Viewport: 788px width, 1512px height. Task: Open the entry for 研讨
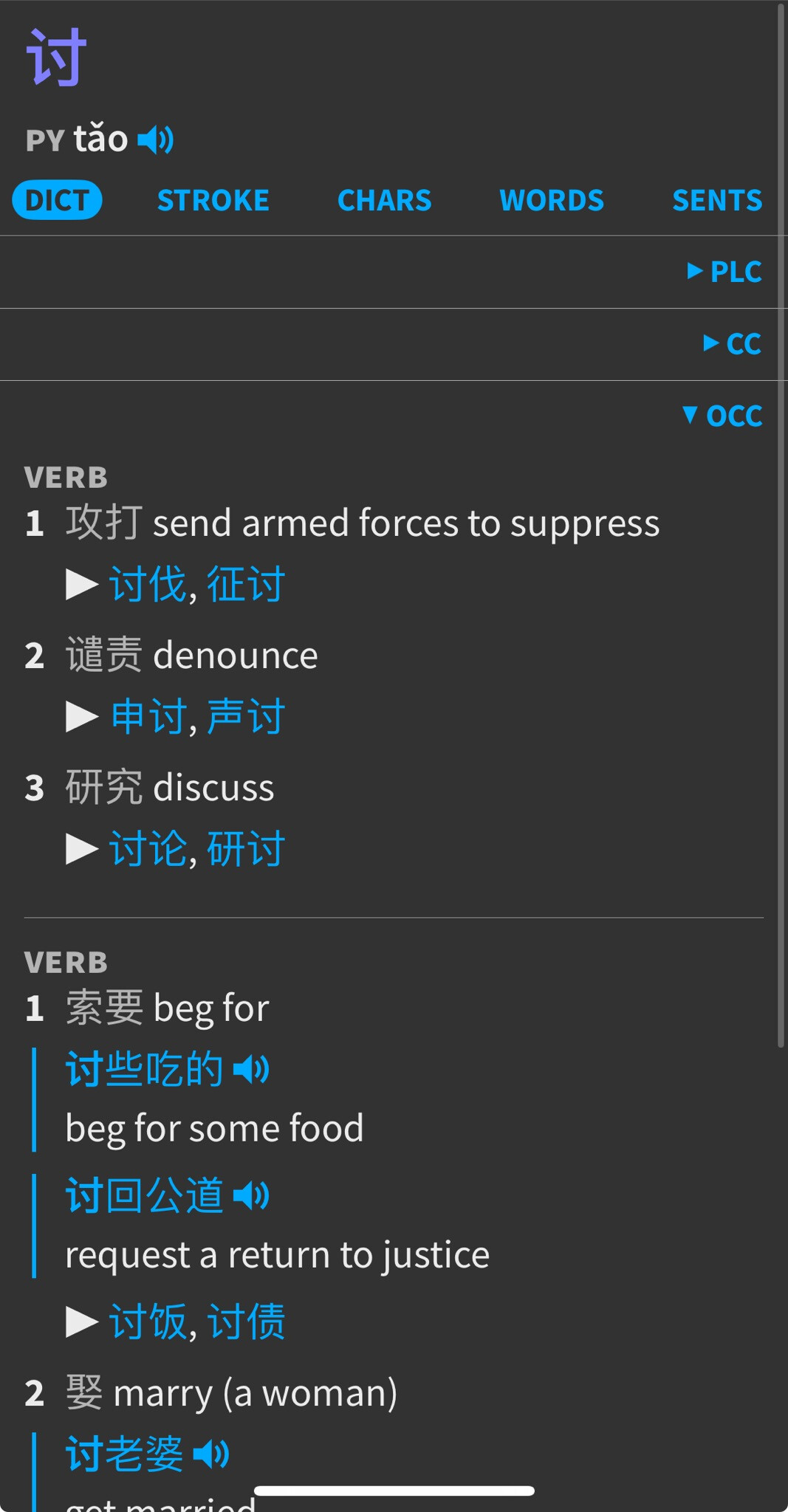246,849
